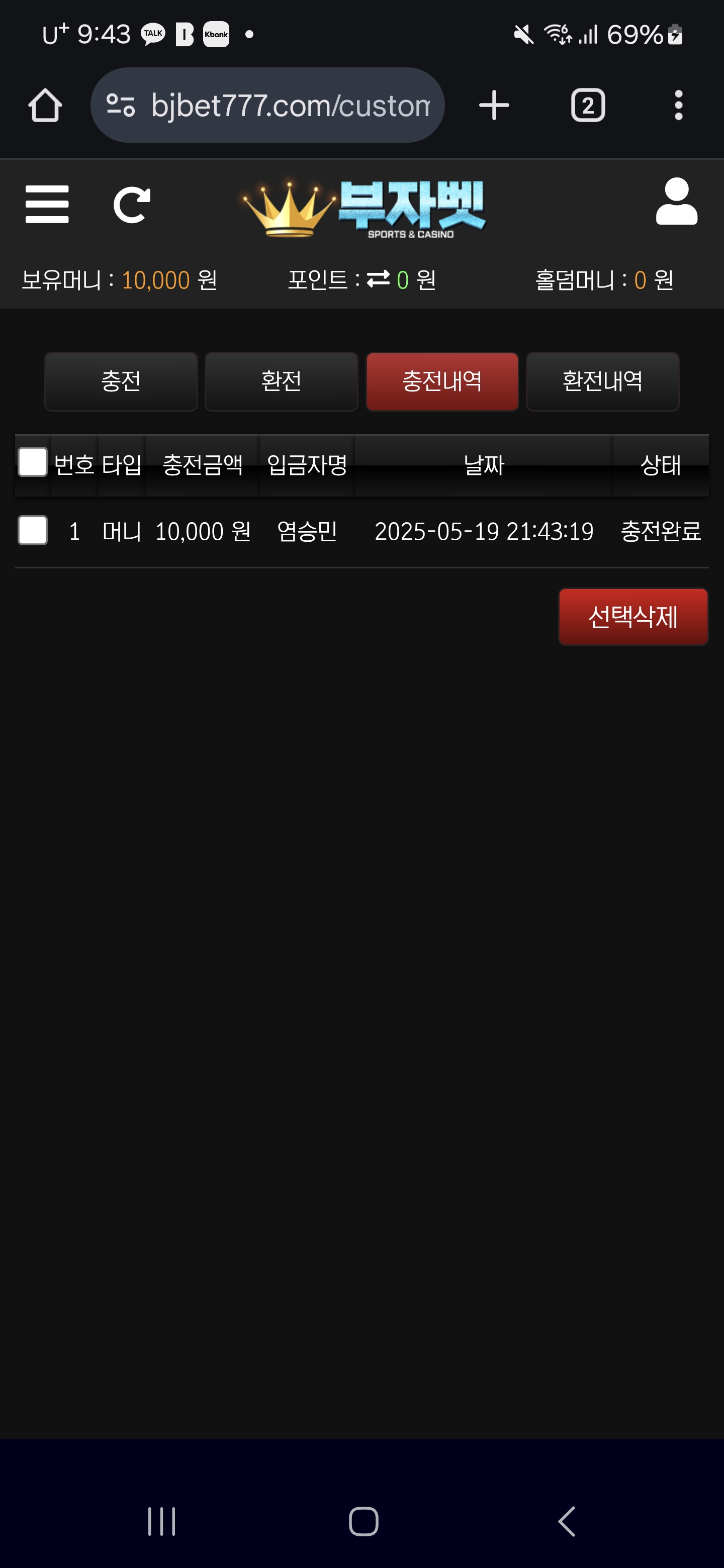Go back with the system back button
Viewport: 724px width, 1568px height.
(566, 1521)
